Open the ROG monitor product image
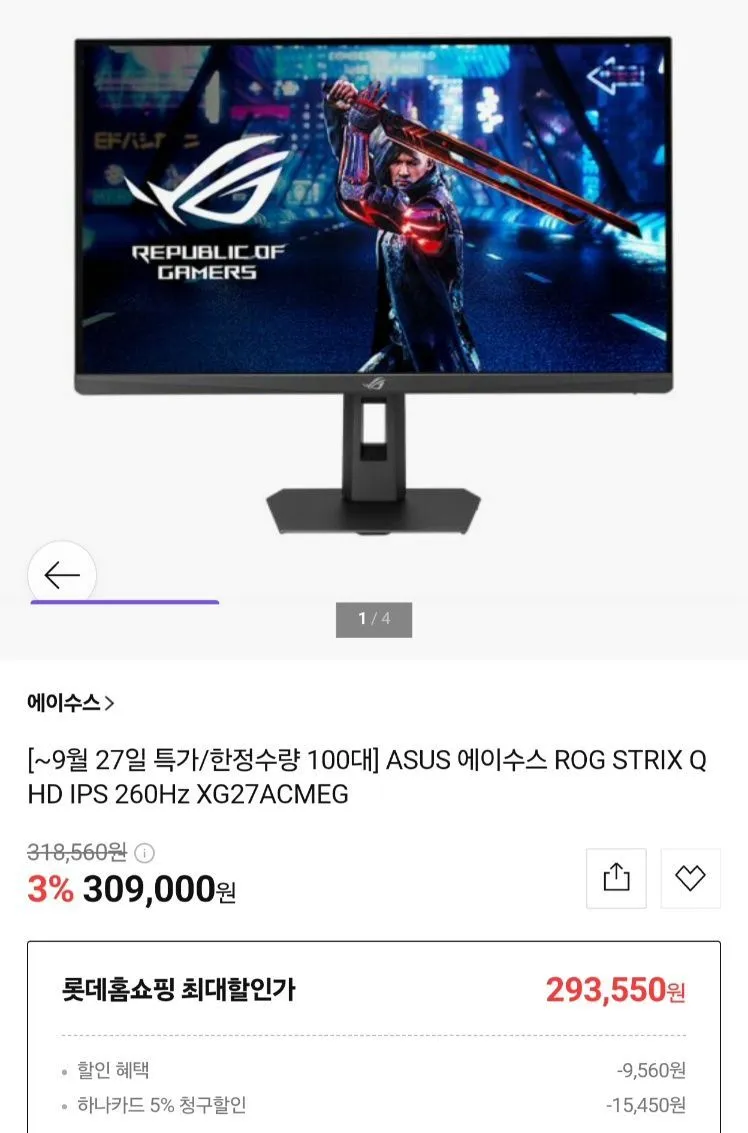748x1133 pixels. (374, 287)
